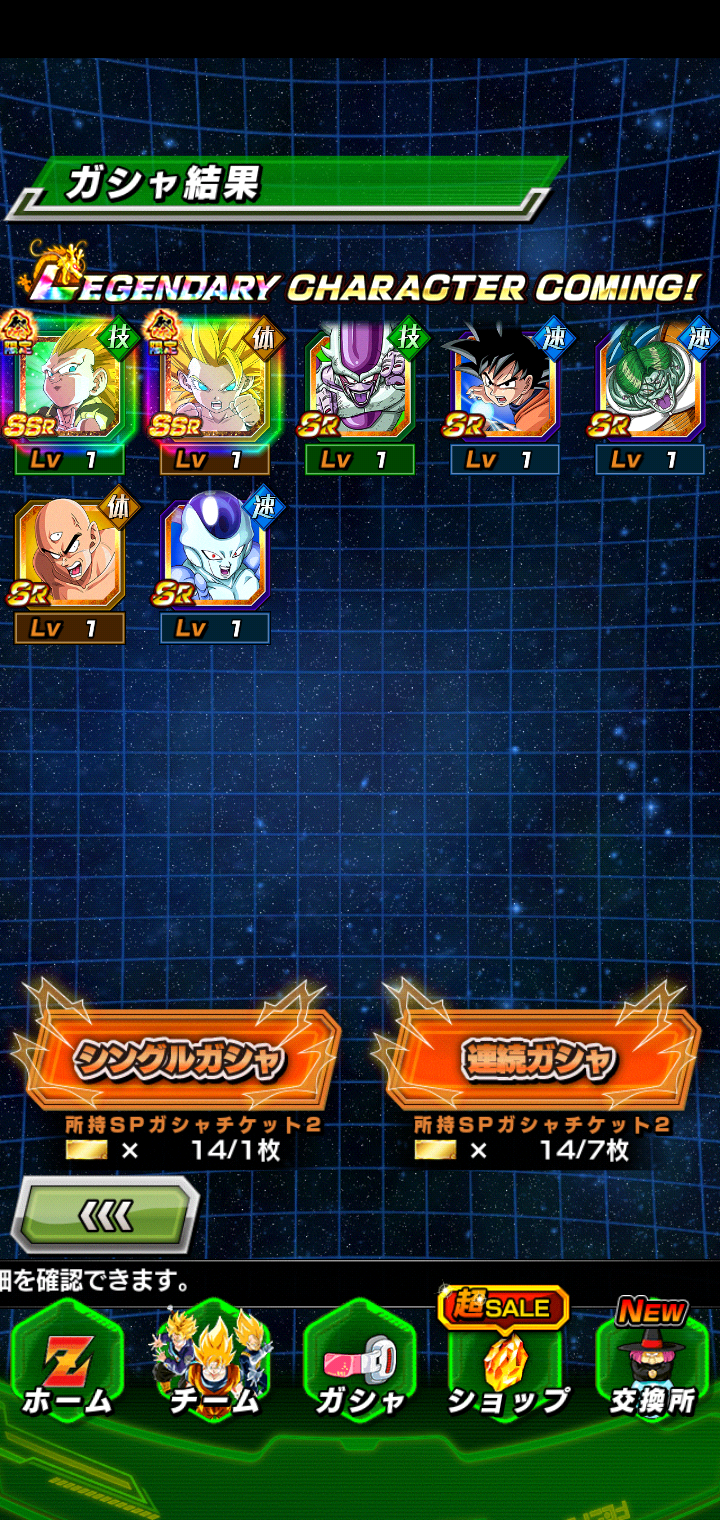Image resolution: width=720 pixels, height=1520 pixels.
Task: Tap the 連続ガシャ multi summon button
Action: coord(539,1060)
